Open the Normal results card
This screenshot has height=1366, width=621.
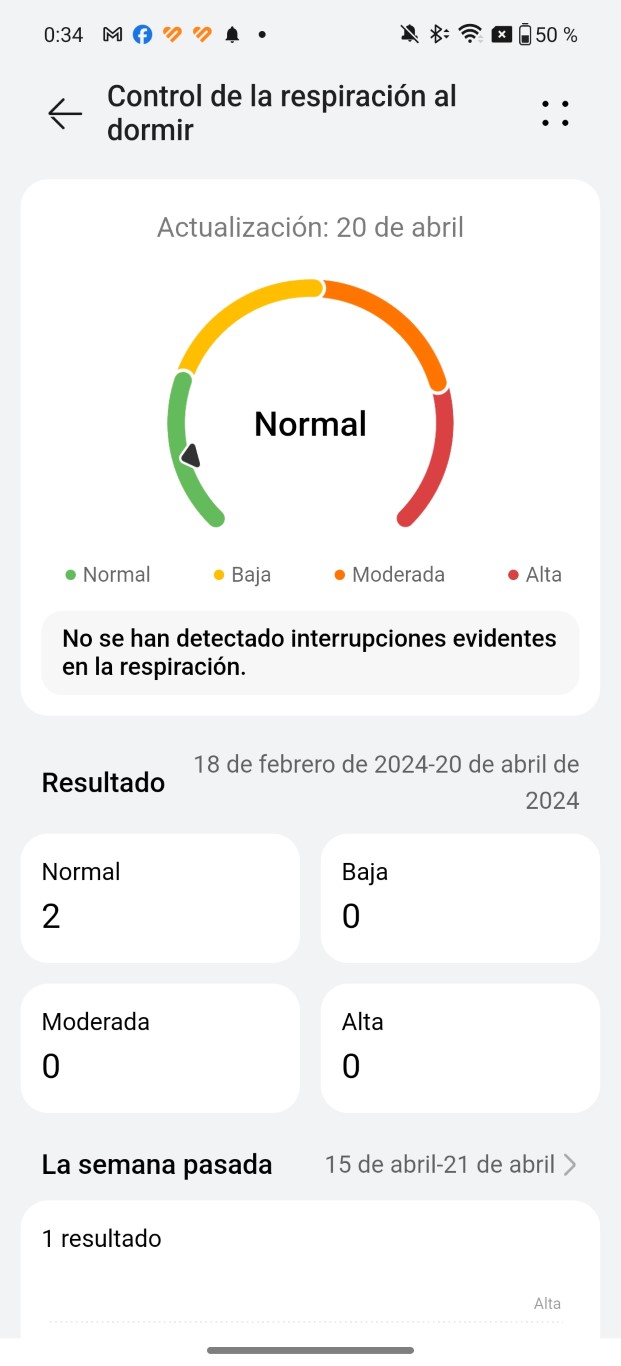point(160,898)
